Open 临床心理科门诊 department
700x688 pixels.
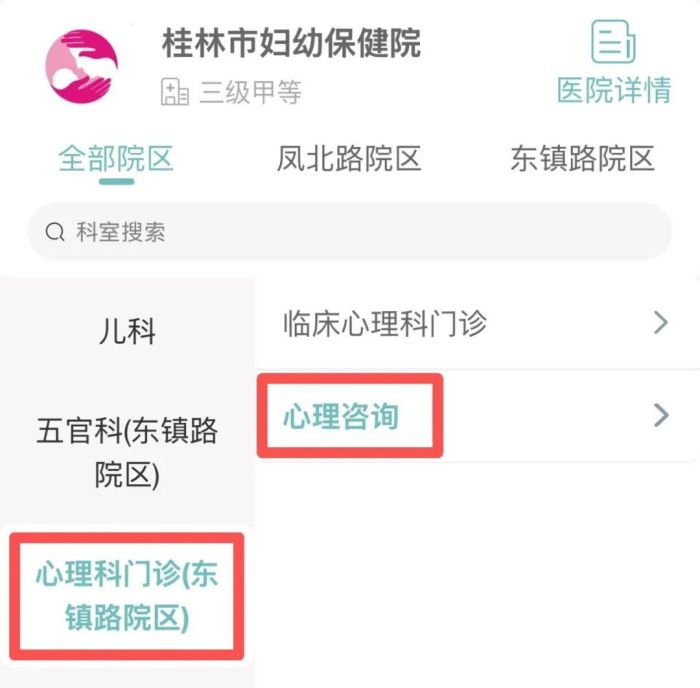[476, 323]
